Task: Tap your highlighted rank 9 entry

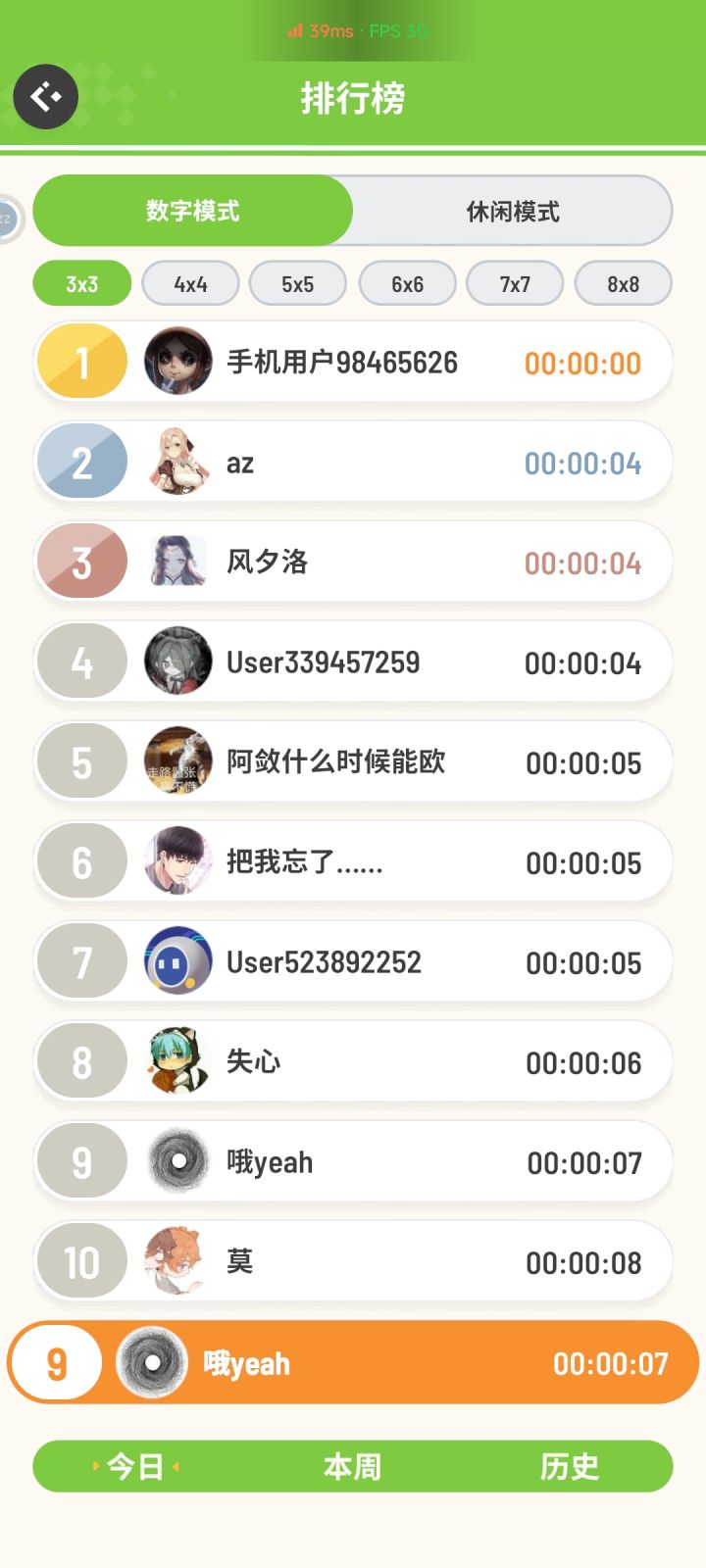Action: pyautogui.click(x=353, y=1362)
